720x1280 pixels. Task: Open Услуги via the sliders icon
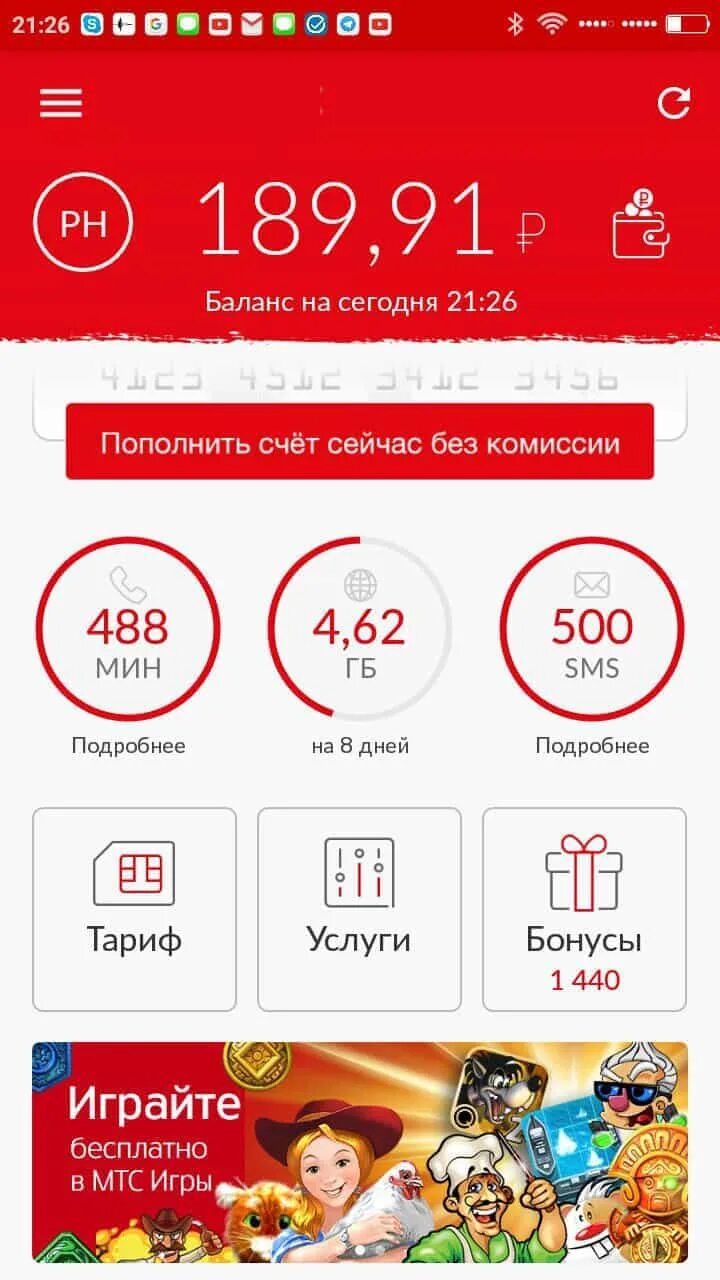click(359, 872)
